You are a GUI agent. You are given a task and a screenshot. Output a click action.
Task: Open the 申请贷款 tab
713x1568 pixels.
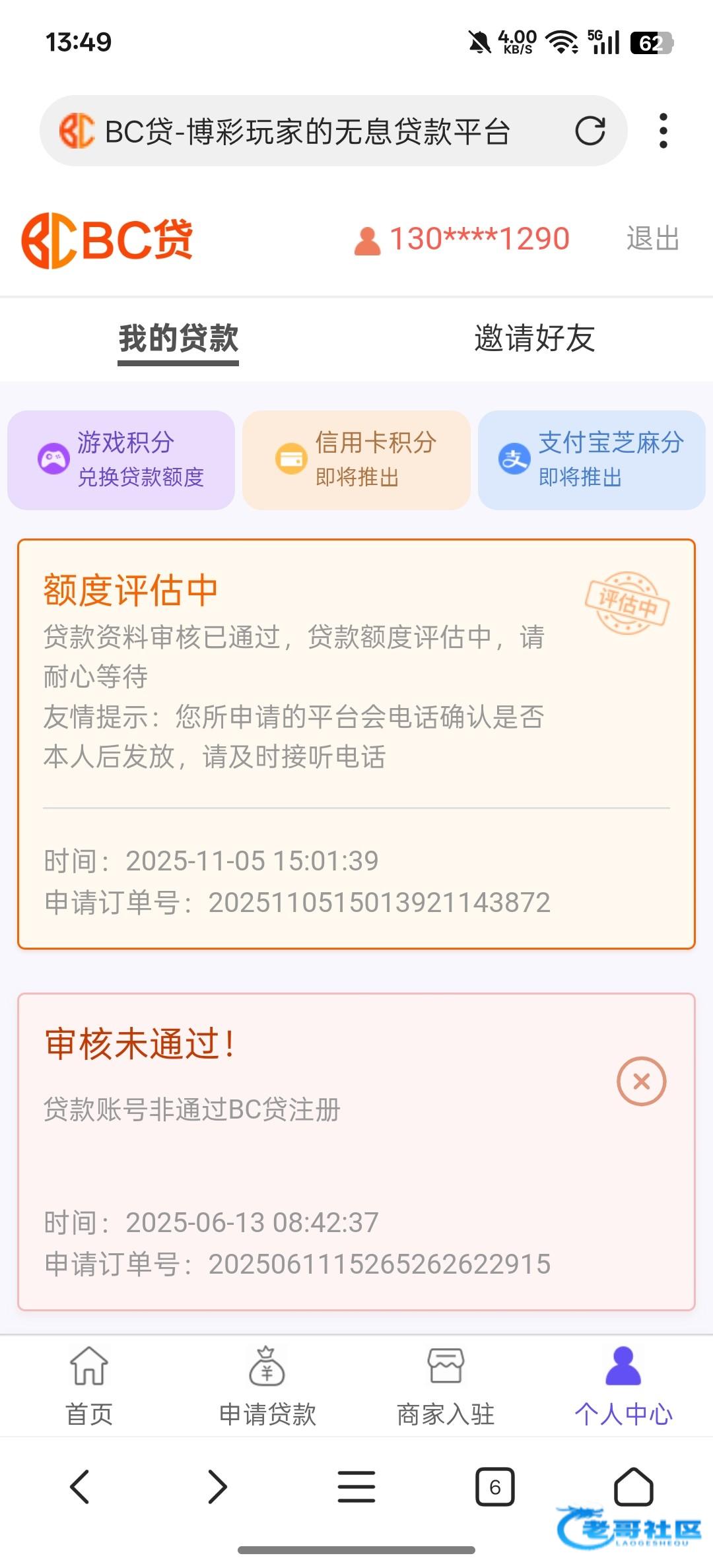[267, 1386]
